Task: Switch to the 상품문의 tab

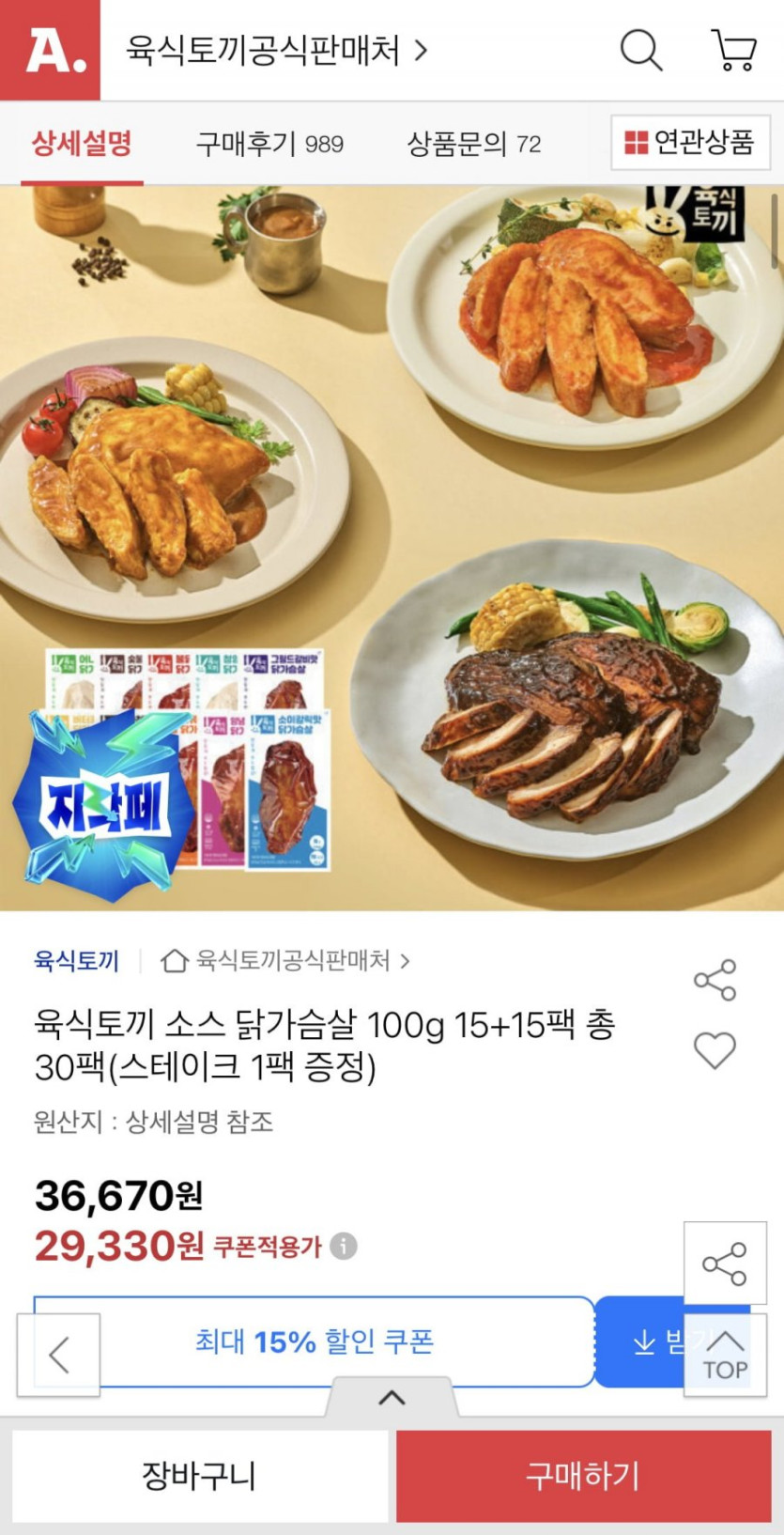Action: [x=473, y=144]
